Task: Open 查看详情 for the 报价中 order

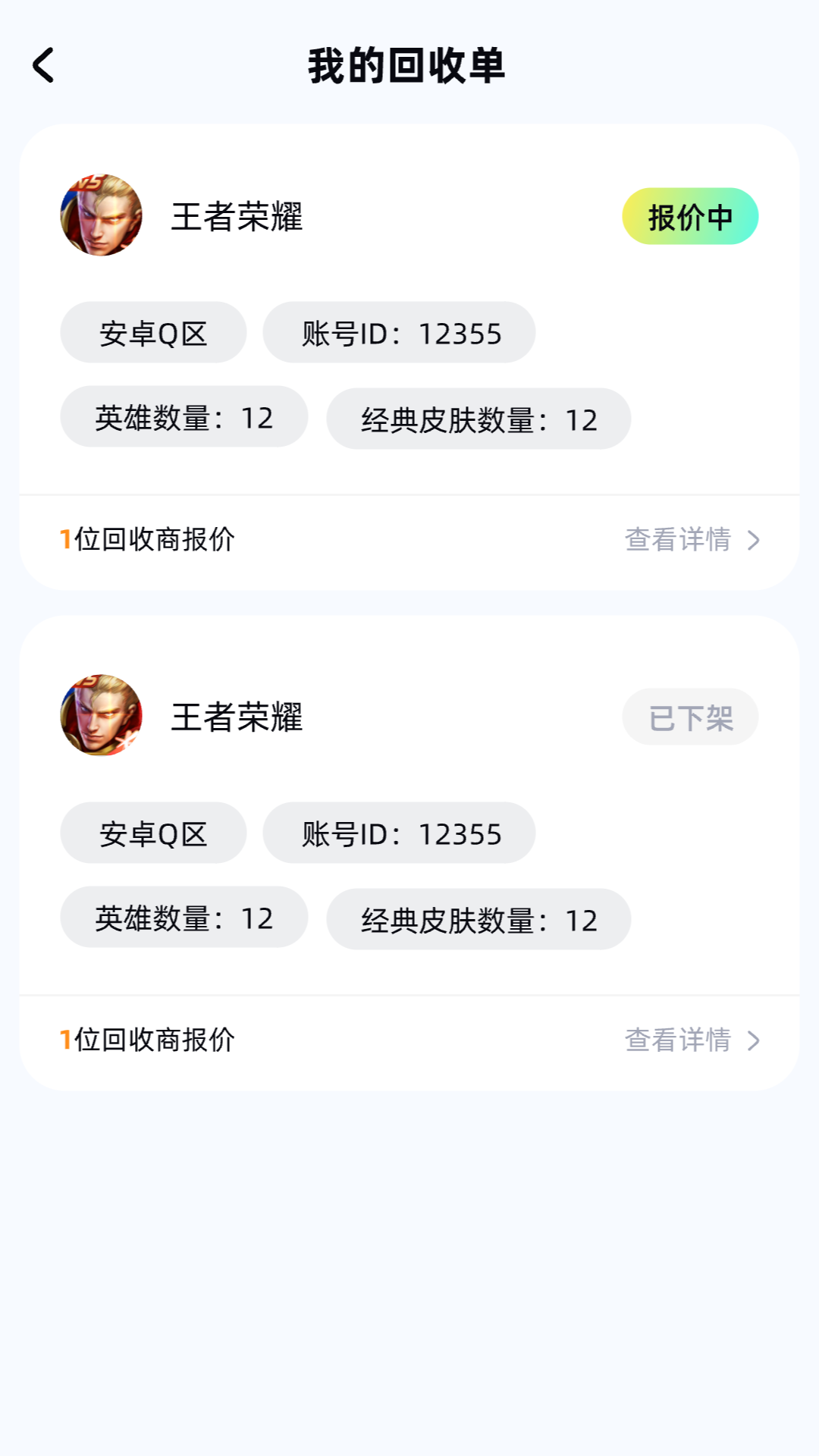Action: 691,540
